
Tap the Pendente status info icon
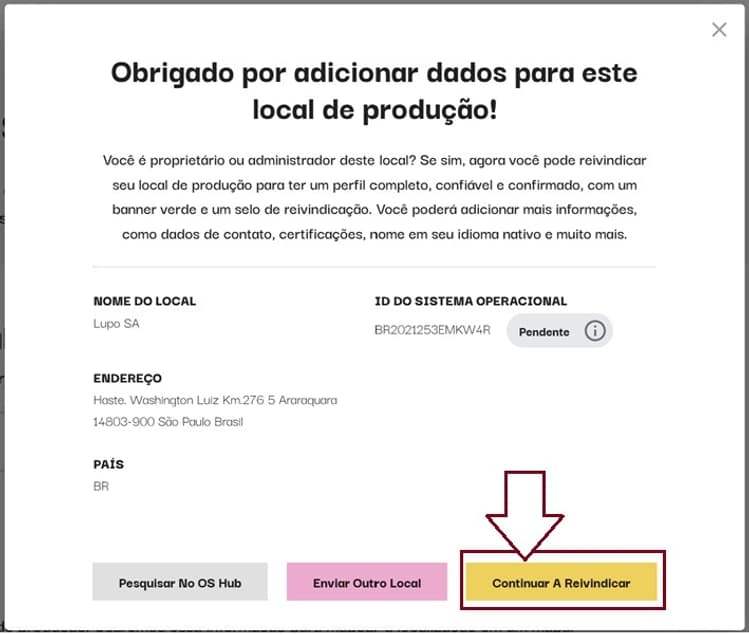pos(595,331)
